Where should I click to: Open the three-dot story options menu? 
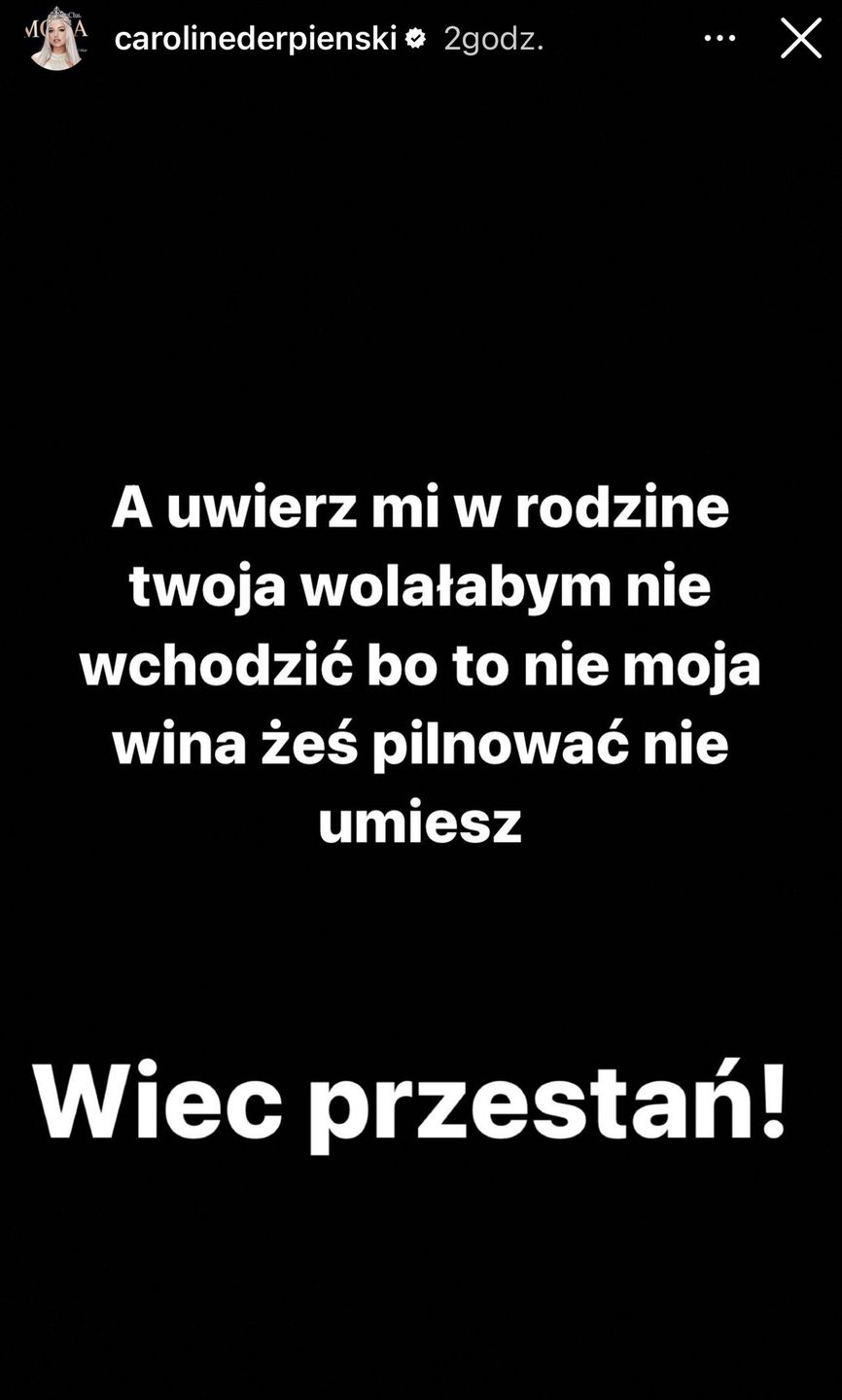pyautogui.click(x=719, y=39)
